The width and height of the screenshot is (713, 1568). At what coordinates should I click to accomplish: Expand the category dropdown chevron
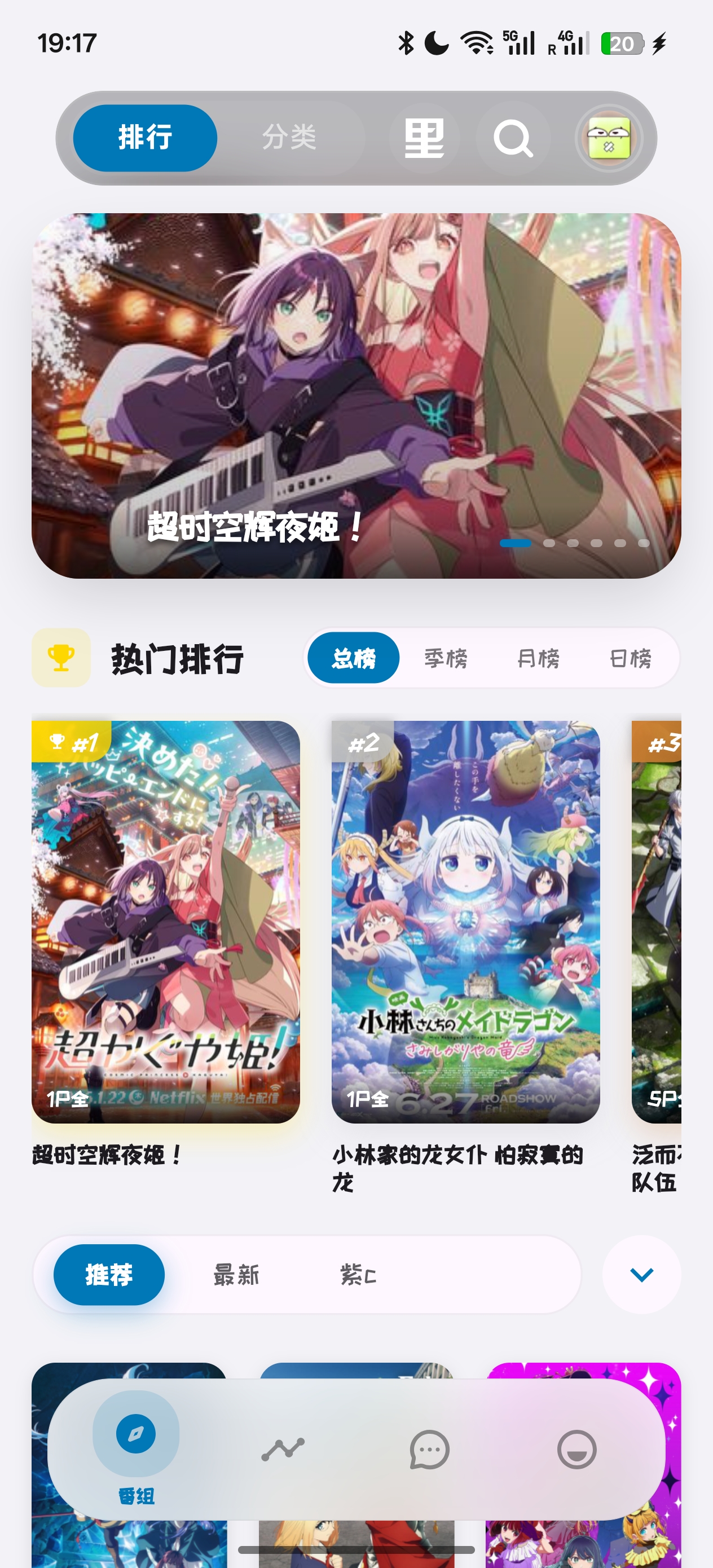coord(641,1275)
